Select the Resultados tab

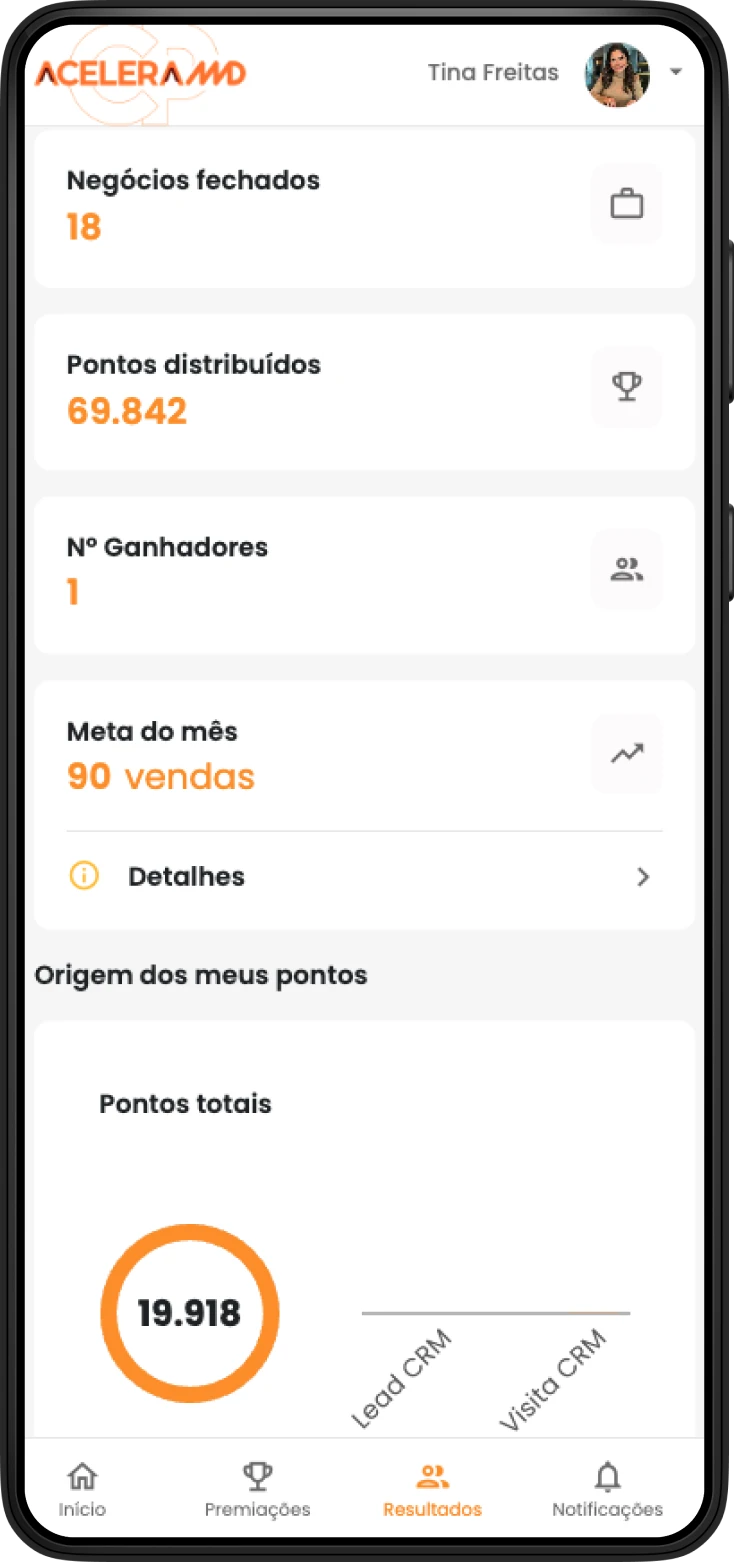click(x=432, y=1489)
